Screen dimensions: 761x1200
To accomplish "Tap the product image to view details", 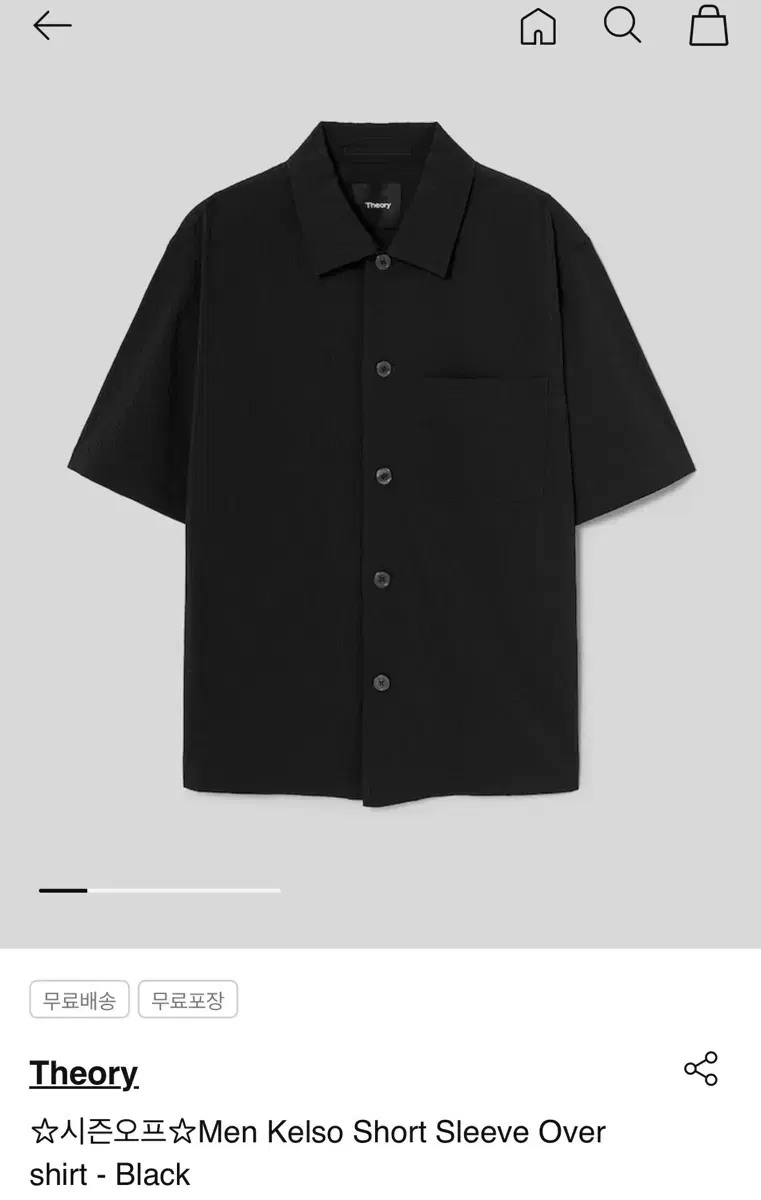I will (x=380, y=470).
